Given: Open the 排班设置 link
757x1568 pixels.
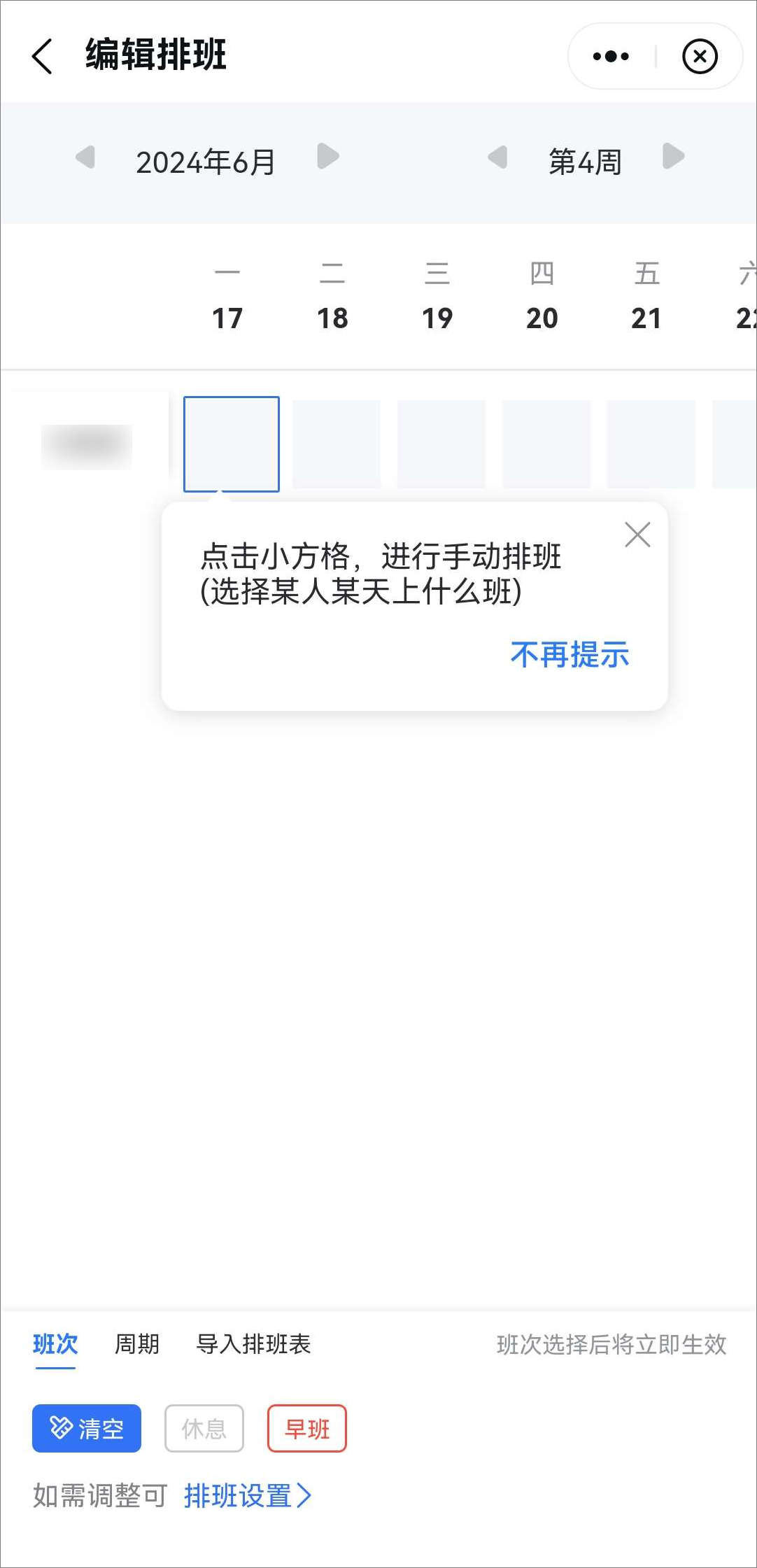Looking at the screenshot, I should tap(247, 1496).
